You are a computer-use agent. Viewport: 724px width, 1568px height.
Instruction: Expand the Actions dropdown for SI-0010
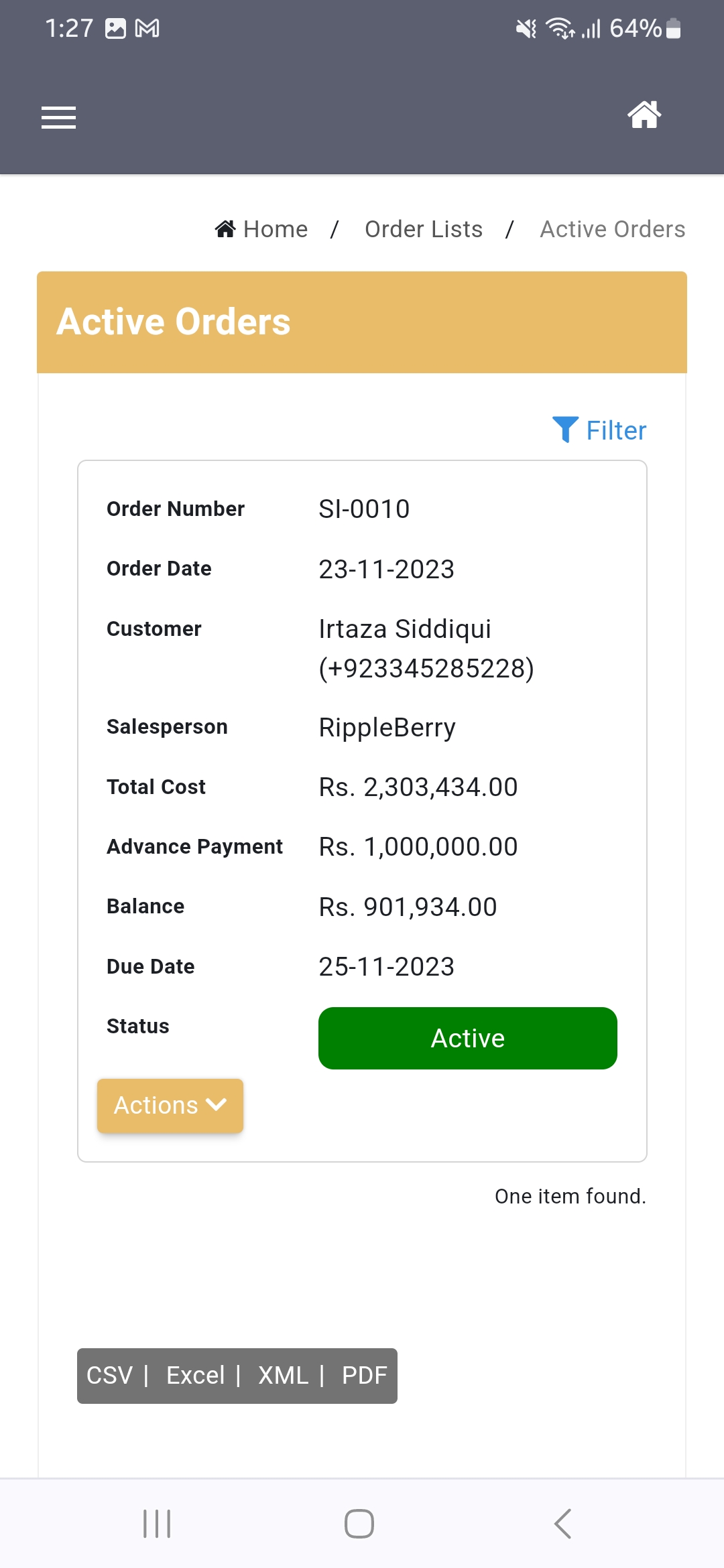point(170,1106)
